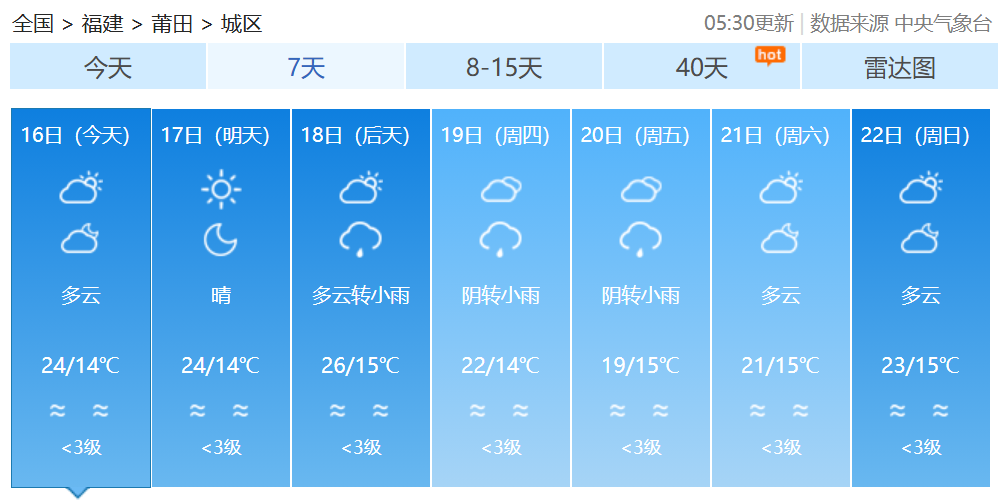This screenshot has height=501, width=1007.
Task: Select the 18日 (后天) forecast card
Action: pyautogui.click(x=361, y=298)
